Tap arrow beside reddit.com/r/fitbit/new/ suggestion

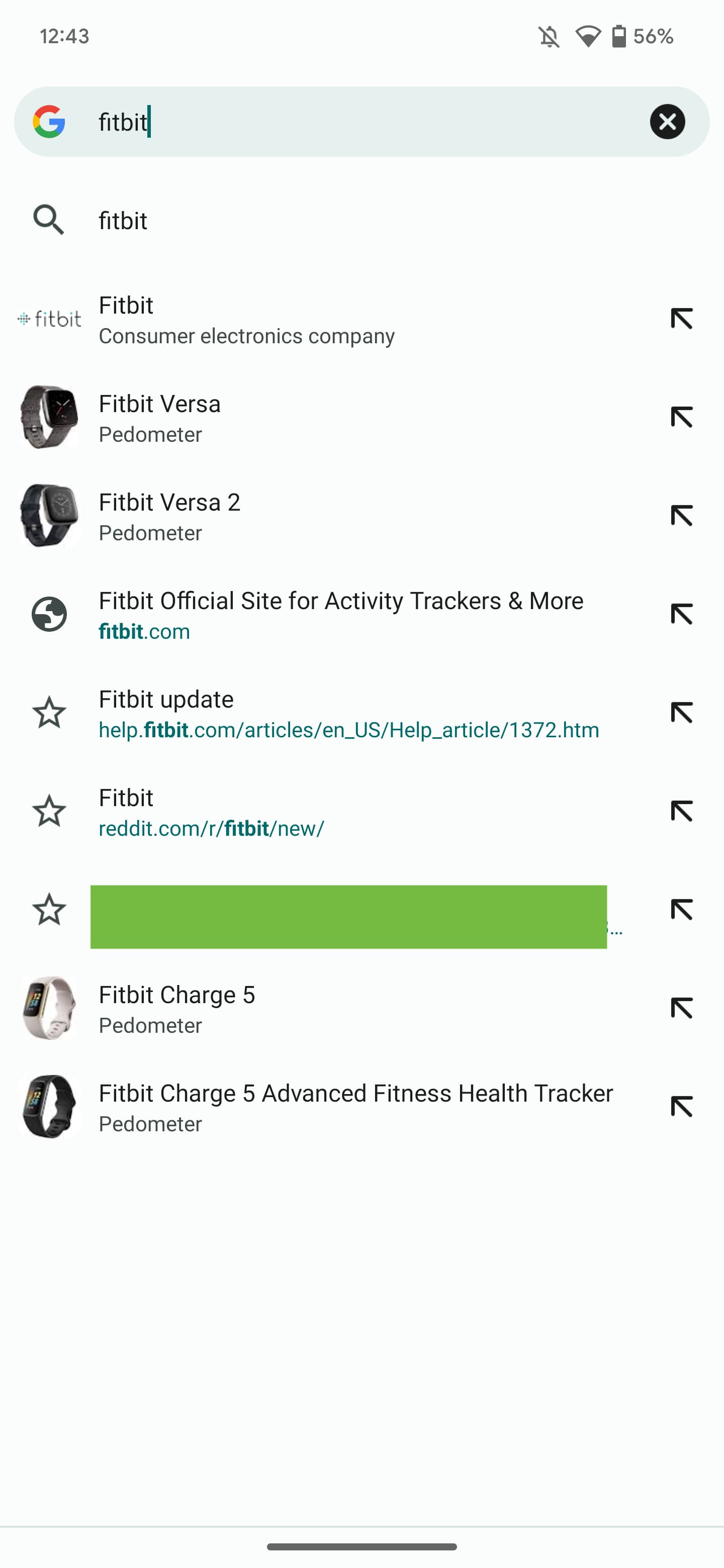coord(681,812)
